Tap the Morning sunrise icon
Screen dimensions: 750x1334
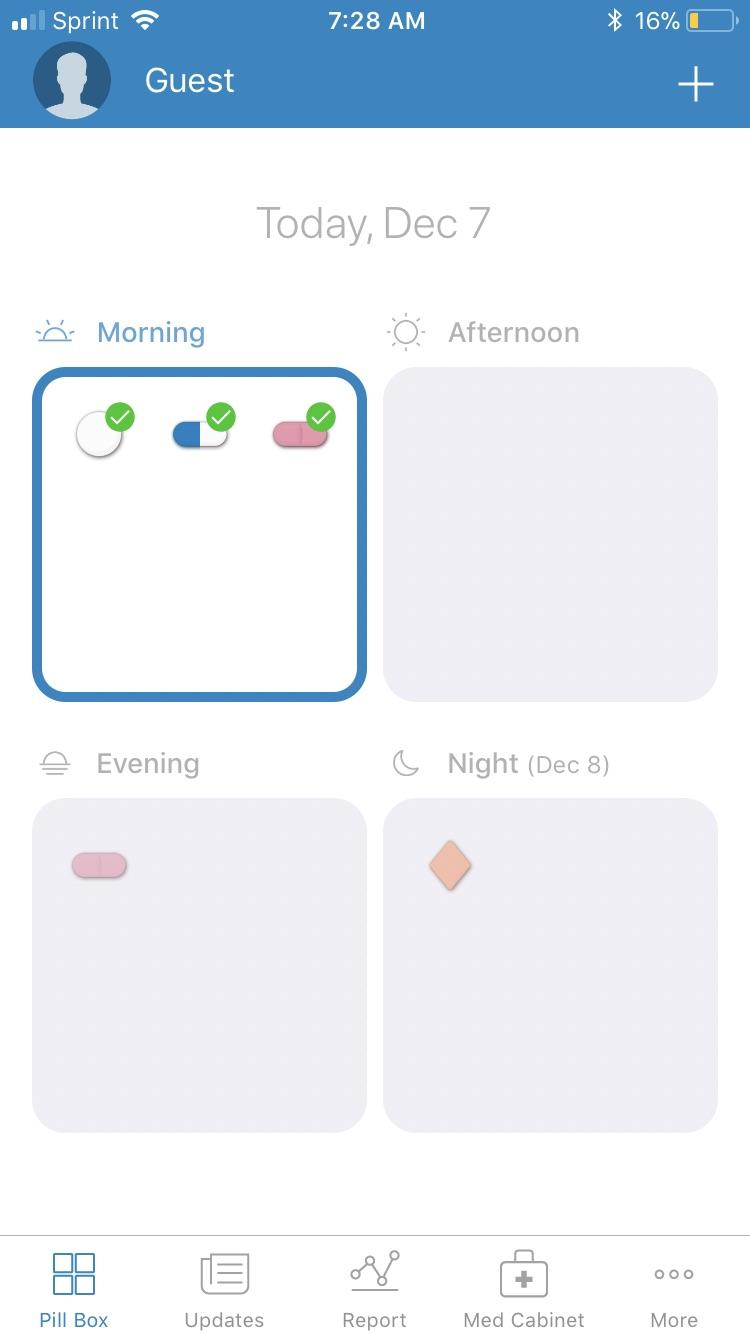pos(56,331)
